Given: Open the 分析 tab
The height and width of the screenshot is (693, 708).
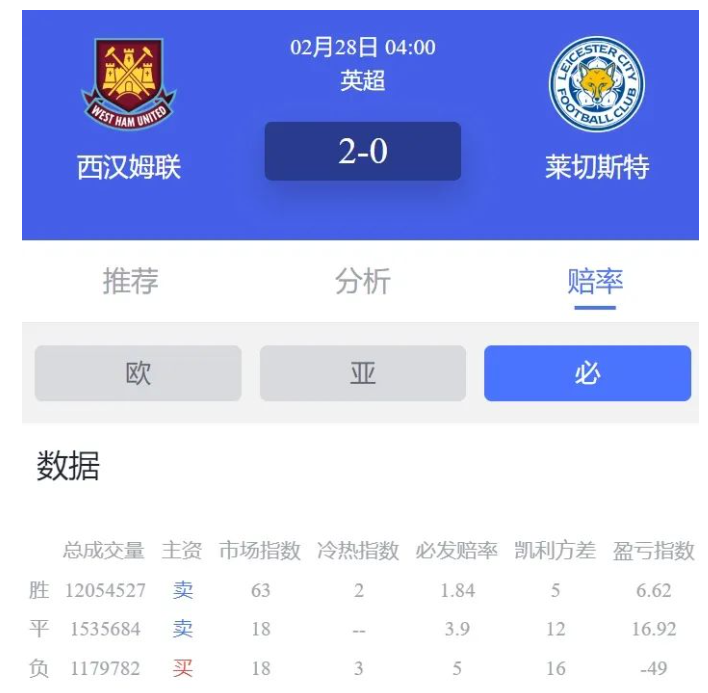Looking at the screenshot, I should tap(362, 281).
